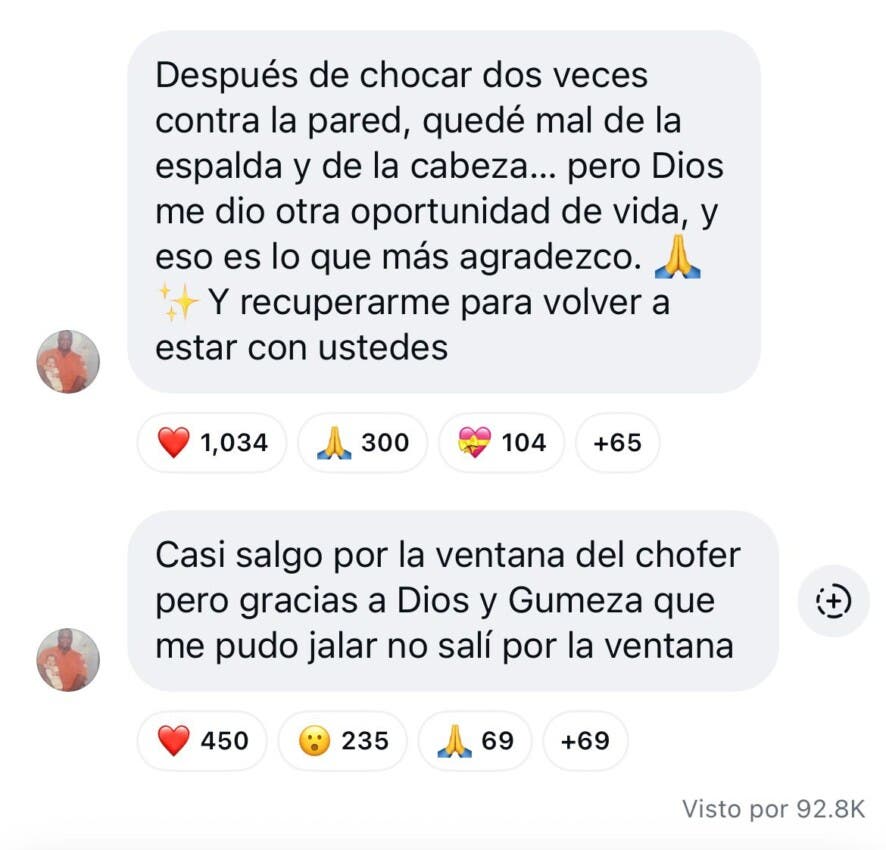Viewport: 886px width, 850px height.
Task: Tap the heart reaction with 1,034 count
Action: tap(212, 442)
